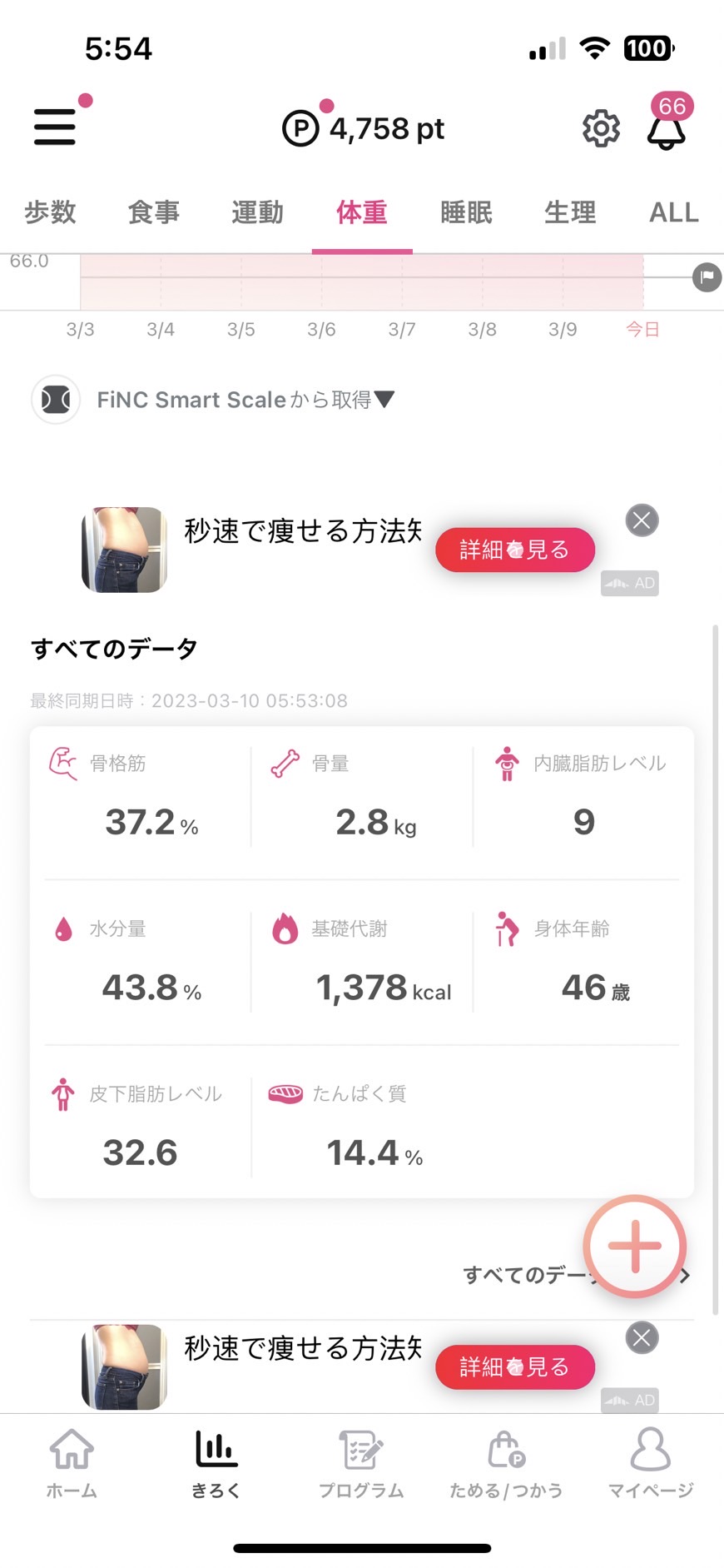Tap 詳細を見る on the upper ad
This screenshot has height=1568, width=724.
point(515,550)
